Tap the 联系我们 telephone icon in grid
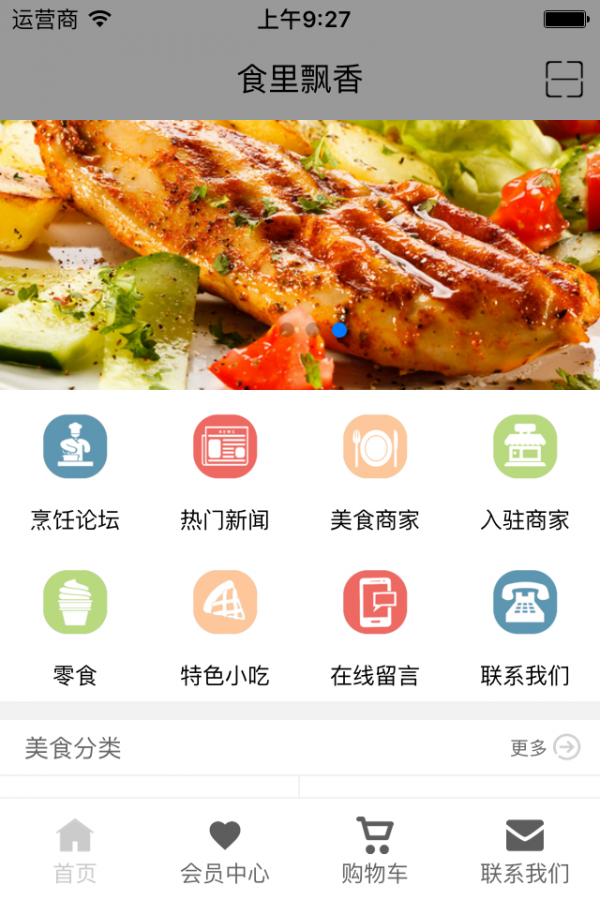 click(525, 603)
